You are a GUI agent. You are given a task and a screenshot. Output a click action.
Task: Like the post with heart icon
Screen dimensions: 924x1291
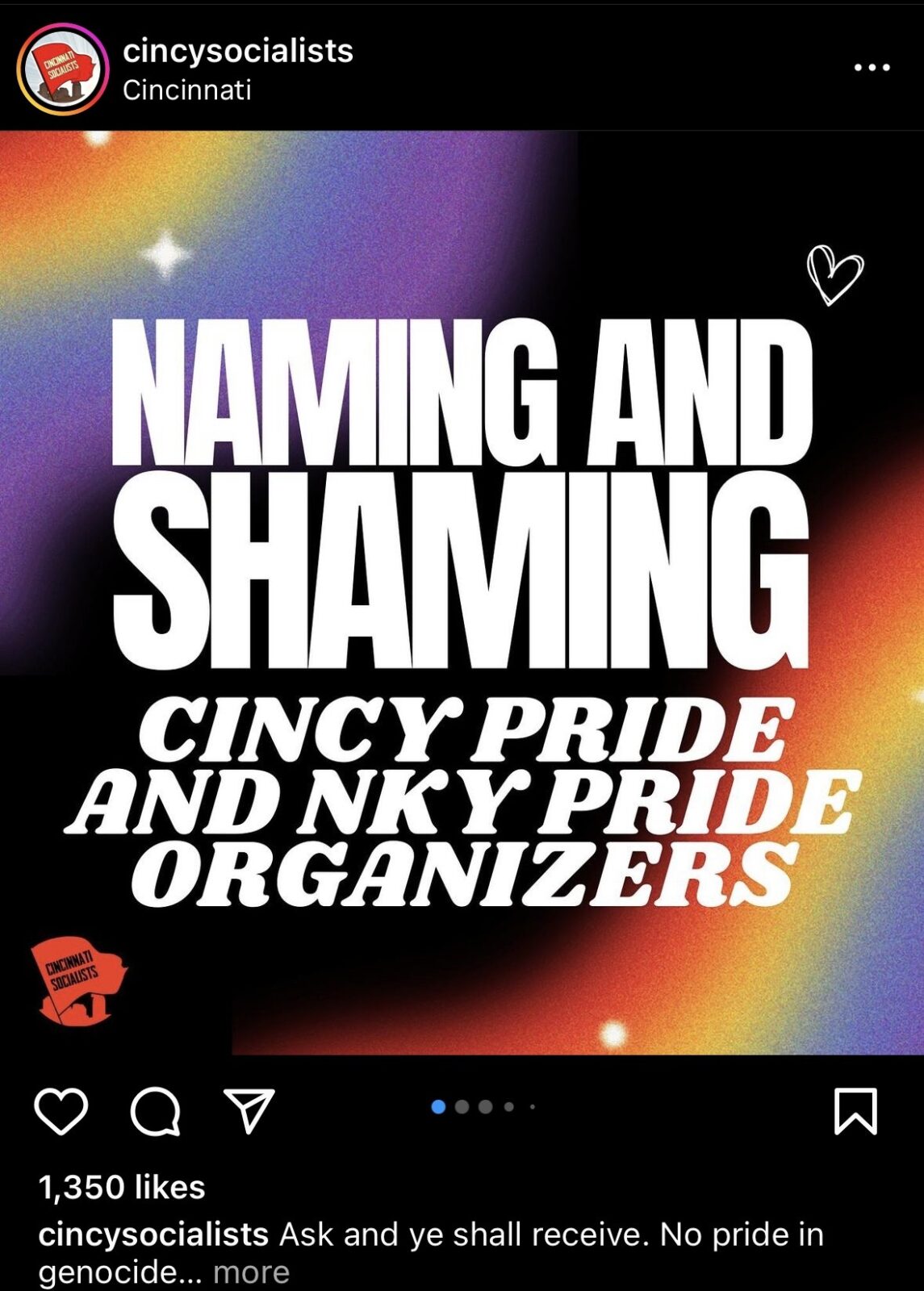pos(61,1111)
